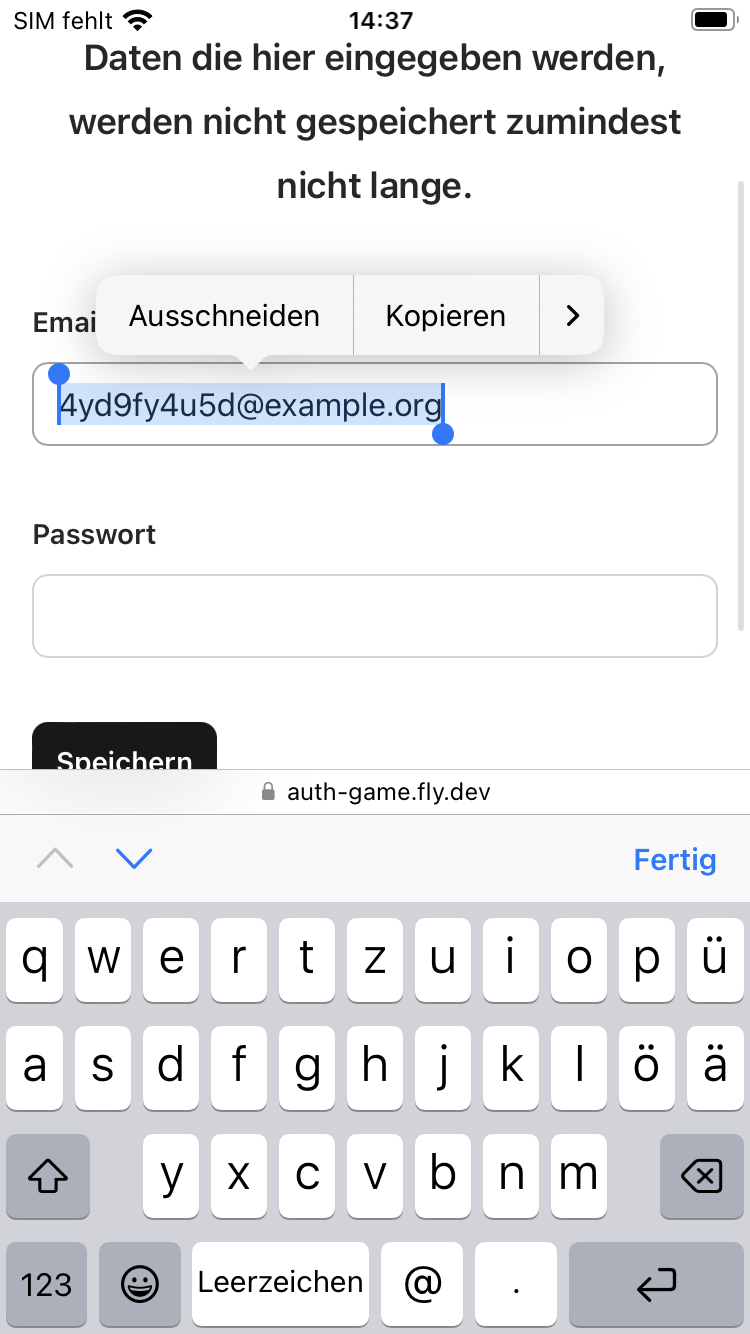Tap the @ key on the keyboard
The image size is (750, 1334).
point(421,1284)
